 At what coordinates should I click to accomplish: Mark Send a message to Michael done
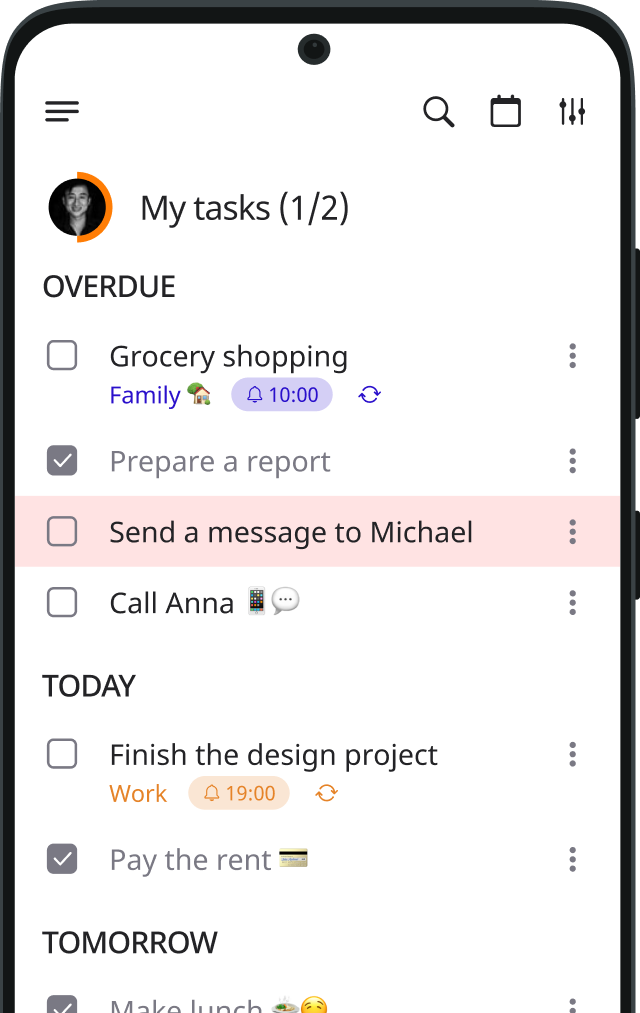coord(62,532)
